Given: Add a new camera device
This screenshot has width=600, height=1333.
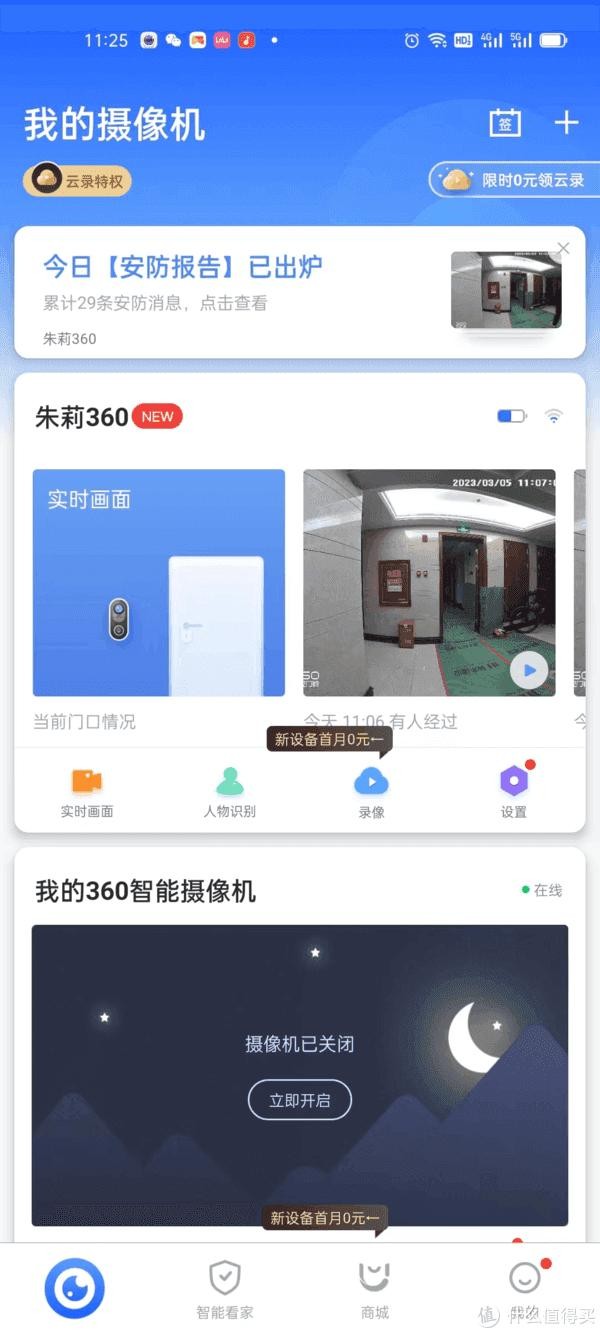Looking at the screenshot, I should (x=566, y=123).
